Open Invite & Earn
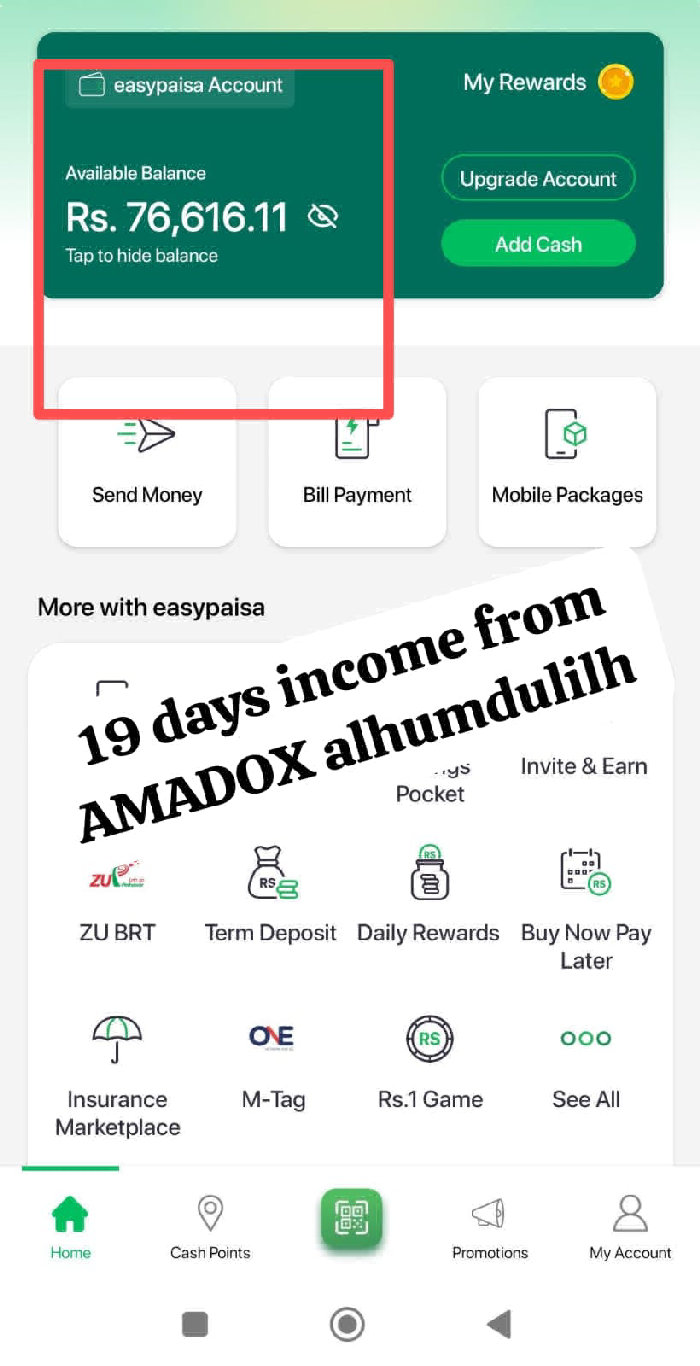This screenshot has width=700, height=1366. tap(584, 765)
